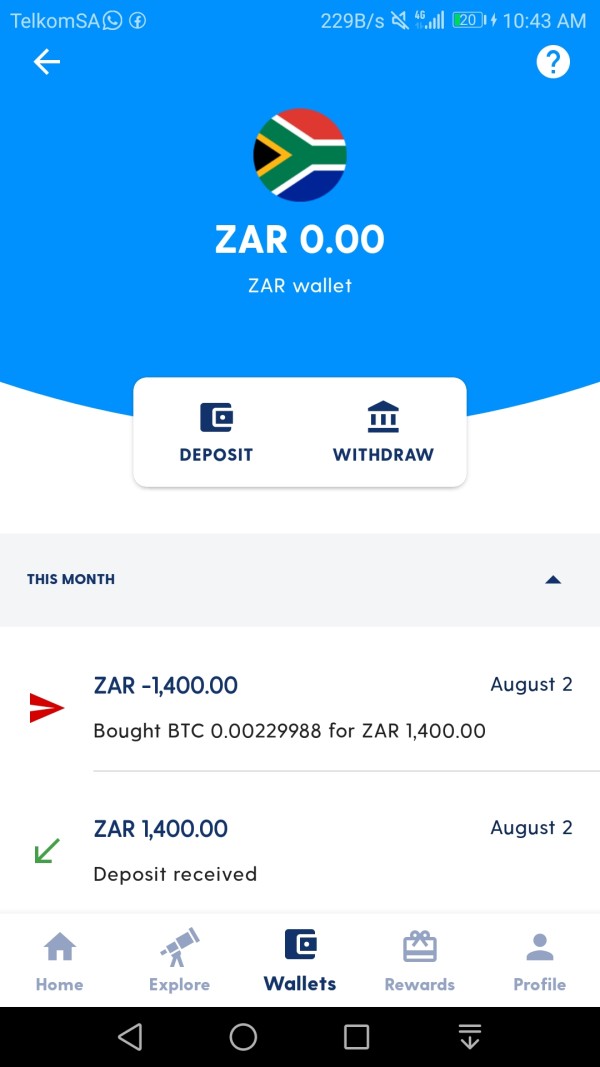600x1067 pixels.
Task: Go back using the top-left arrow
Action: pos(46,63)
